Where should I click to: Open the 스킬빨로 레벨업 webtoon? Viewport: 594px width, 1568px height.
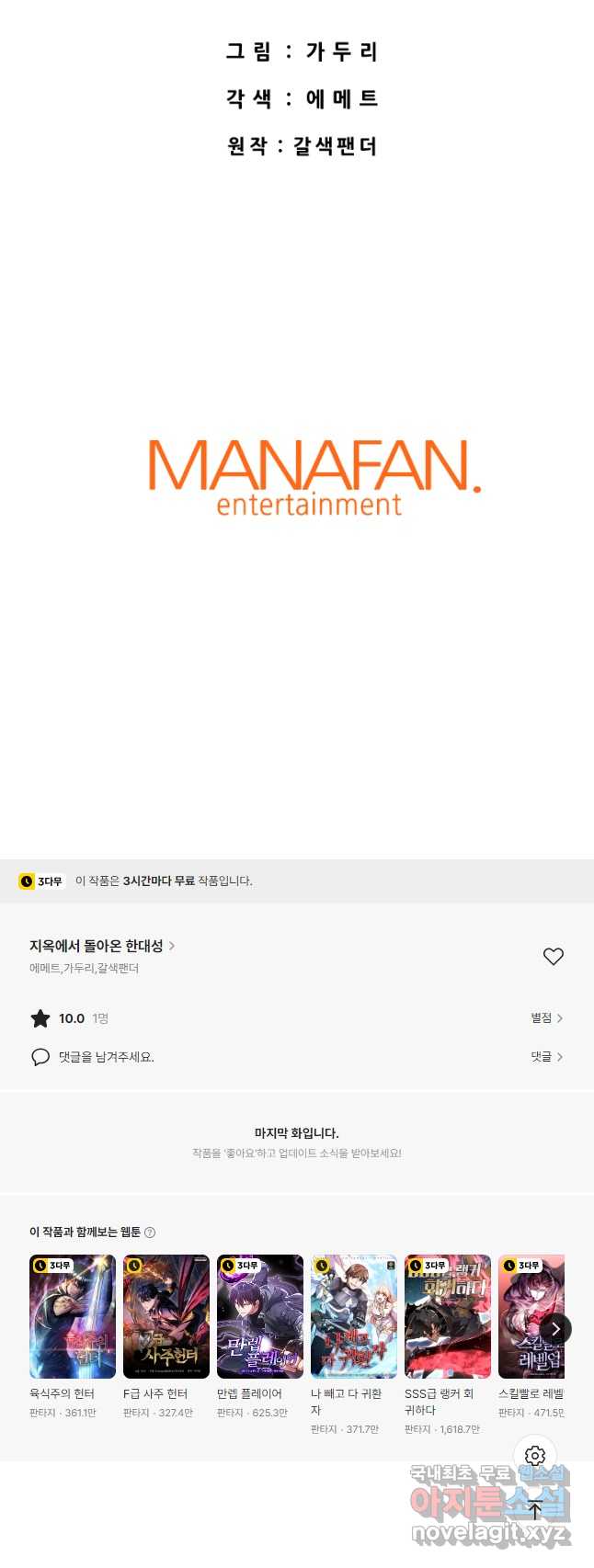point(529,1316)
